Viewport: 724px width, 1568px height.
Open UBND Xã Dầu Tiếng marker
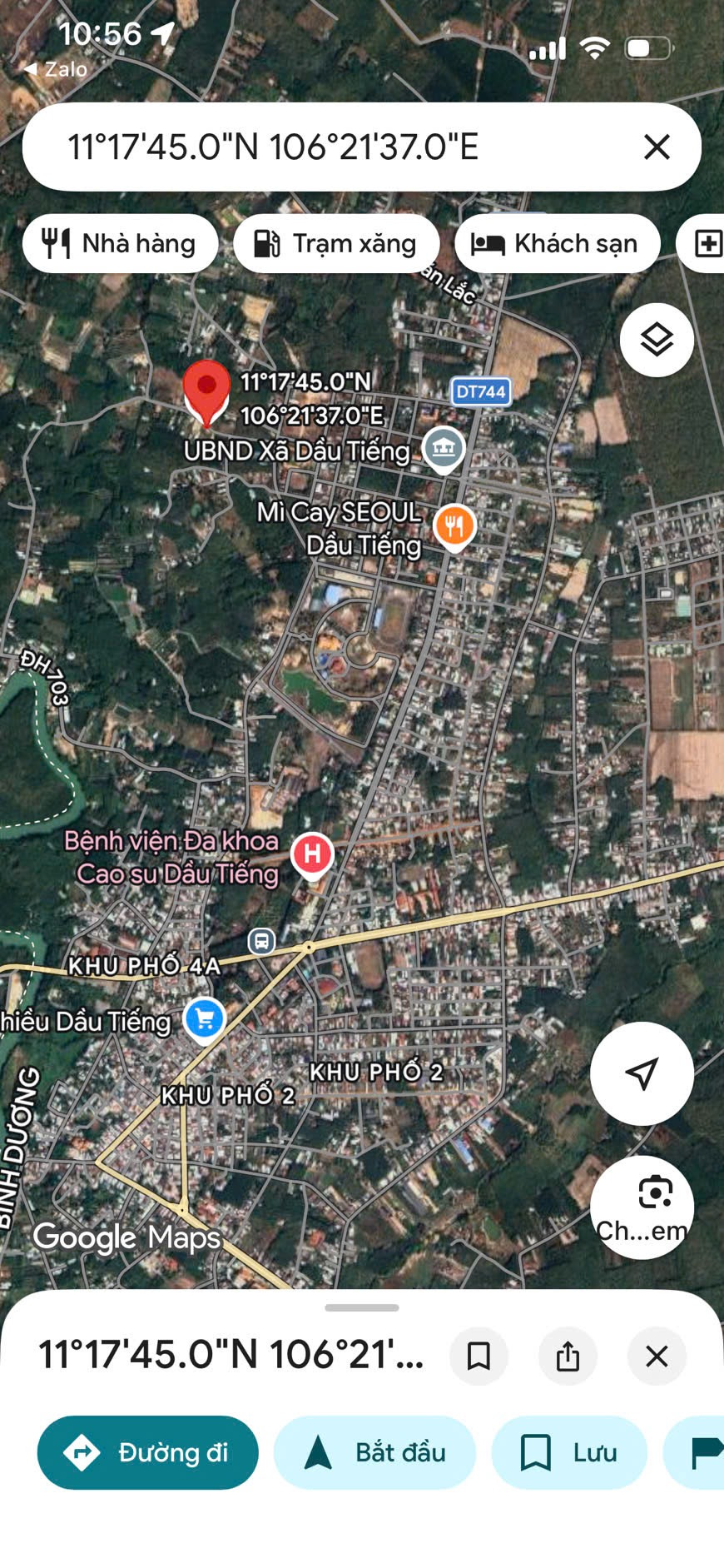pos(444,450)
